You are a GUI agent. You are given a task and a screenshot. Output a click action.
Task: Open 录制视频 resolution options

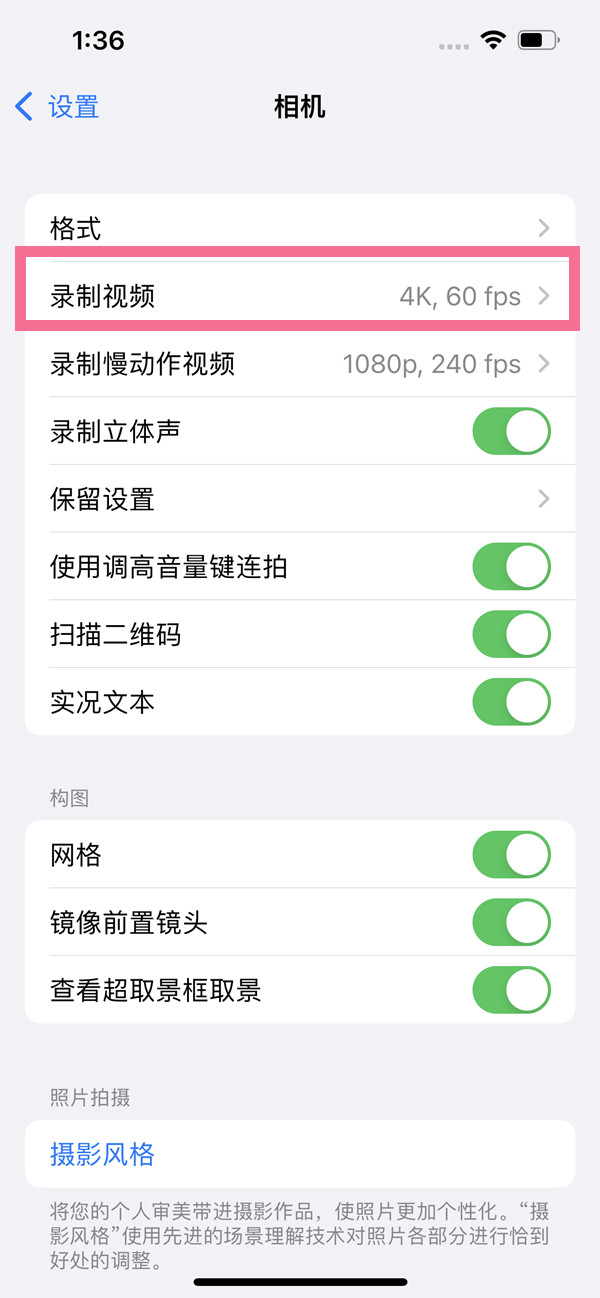pyautogui.click(x=300, y=296)
